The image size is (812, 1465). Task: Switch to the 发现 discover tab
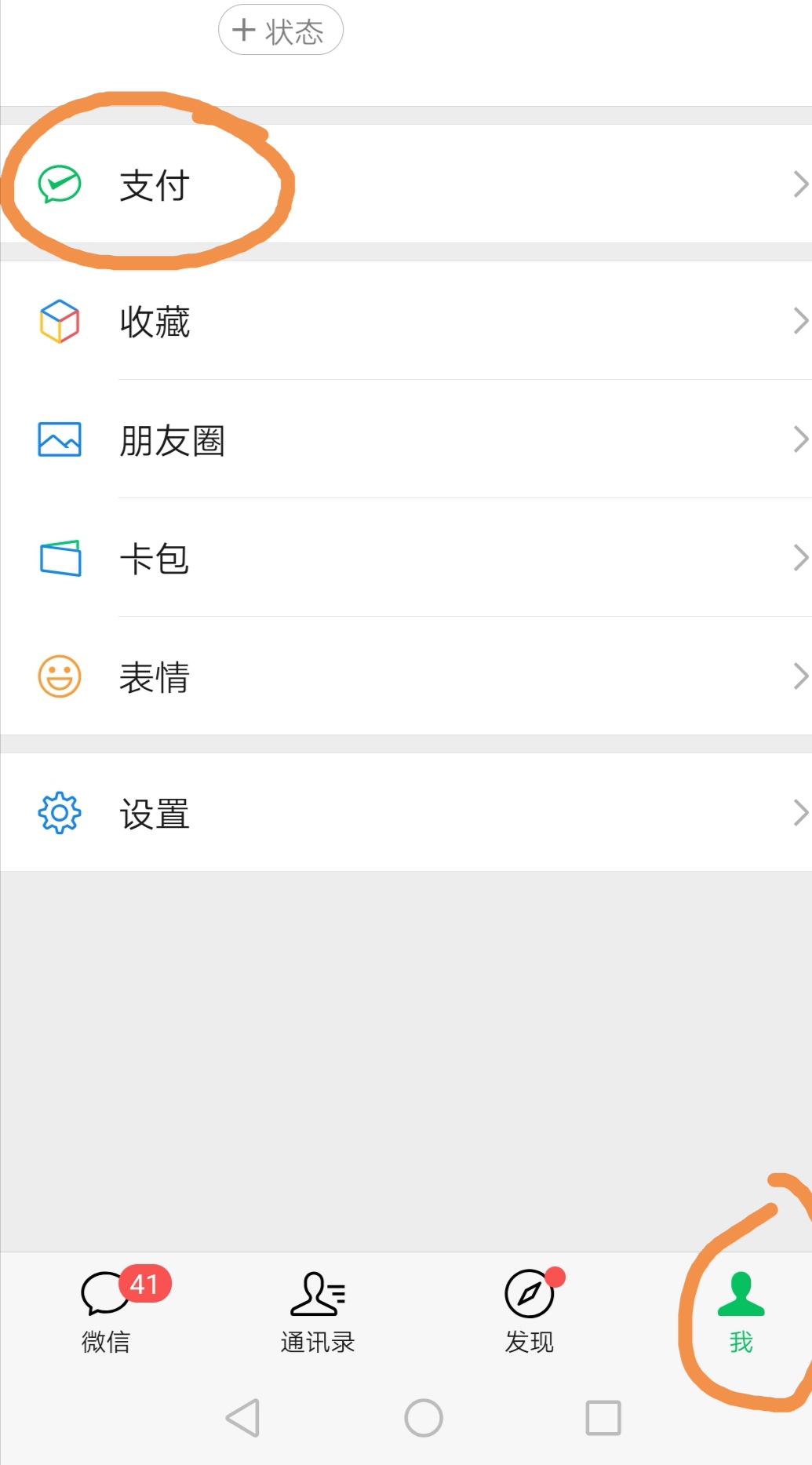coord(530,1310)
